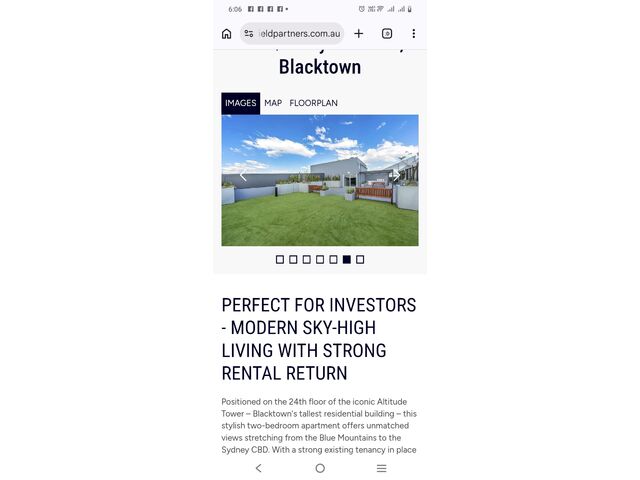Open the browser overflow menu
This screenshot has width=640, height=480.
pos(413,33)
